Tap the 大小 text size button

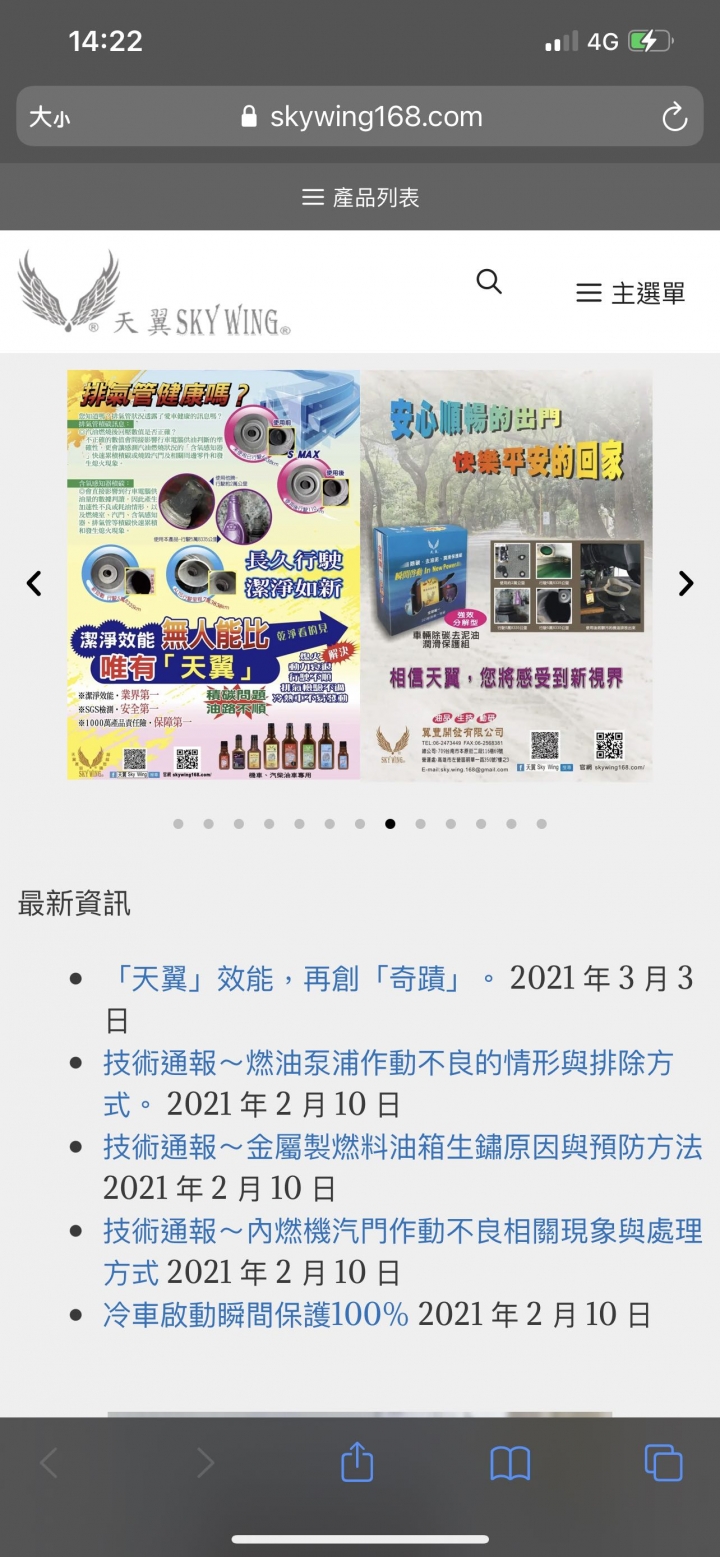(50, 118)
